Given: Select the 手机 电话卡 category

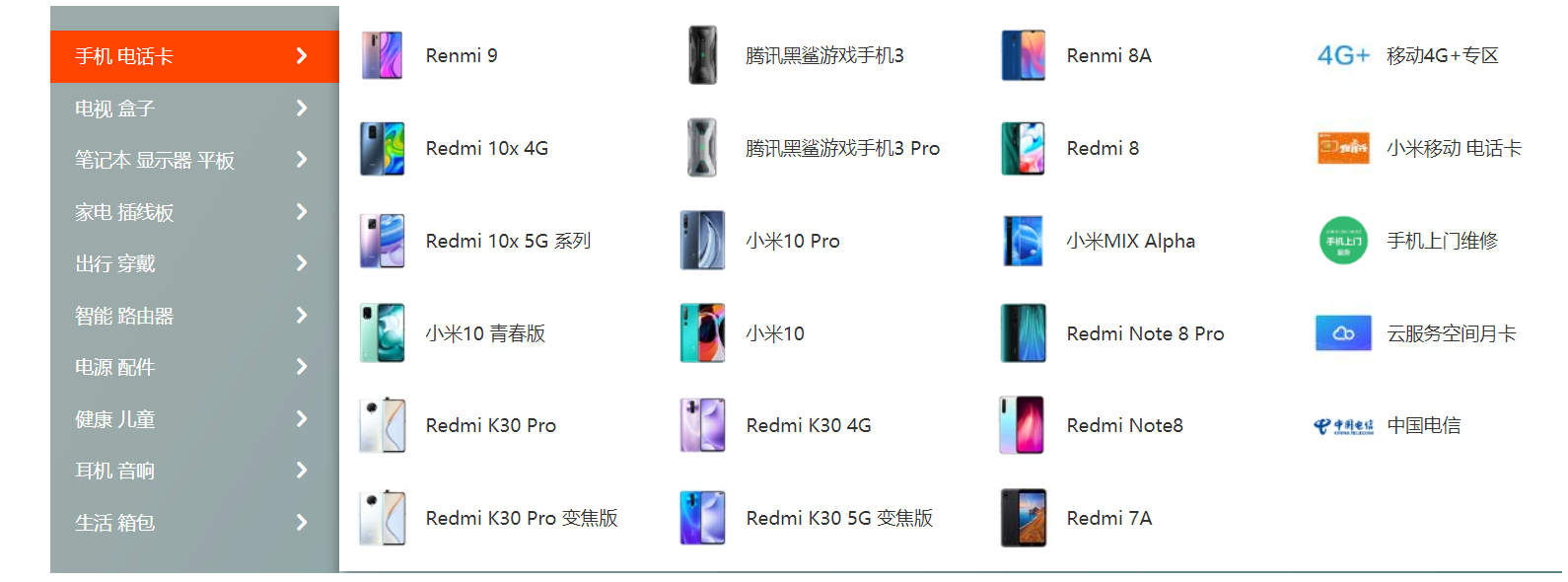Looking at the screenshot, I should coord(125,56).
